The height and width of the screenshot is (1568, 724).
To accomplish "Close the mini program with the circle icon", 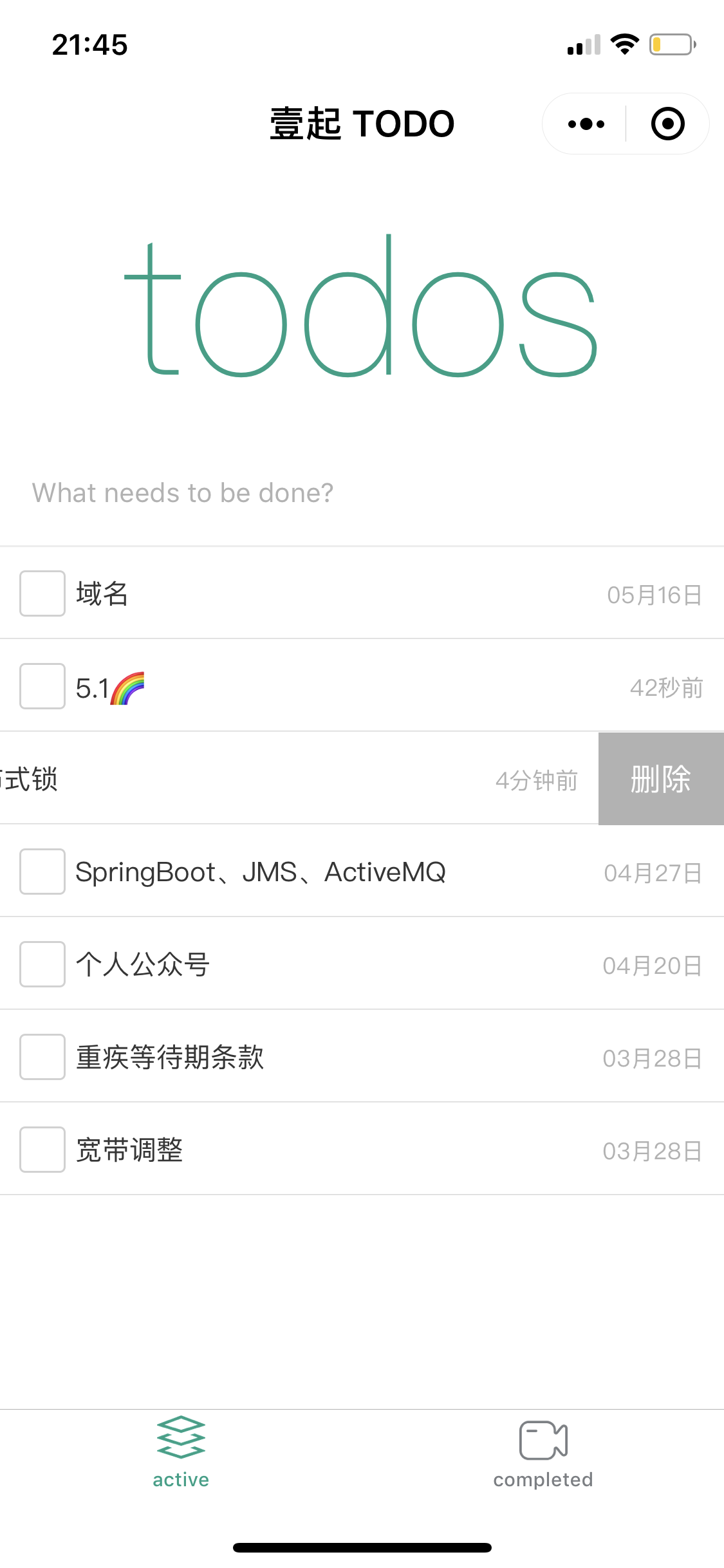I will [x=667, y=124].
